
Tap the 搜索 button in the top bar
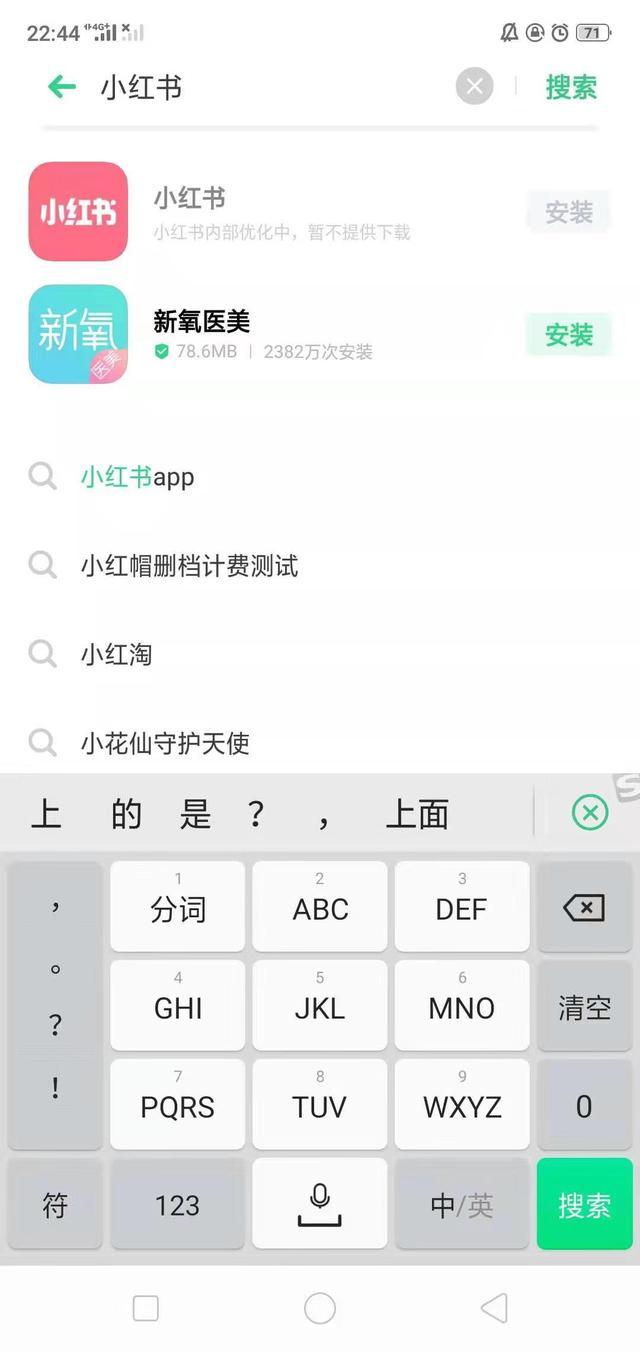(571, 87)
